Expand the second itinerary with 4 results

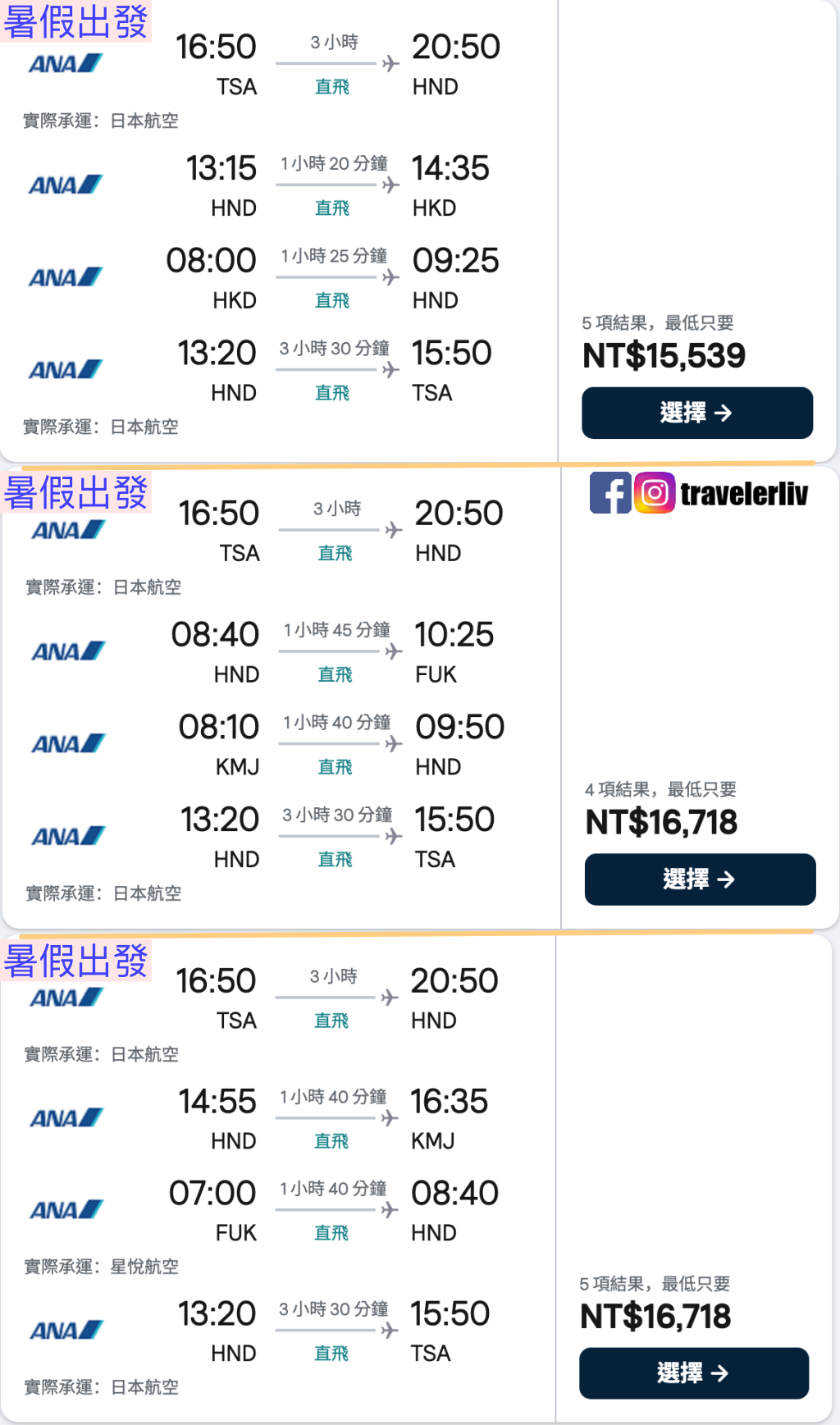(699, 879)
